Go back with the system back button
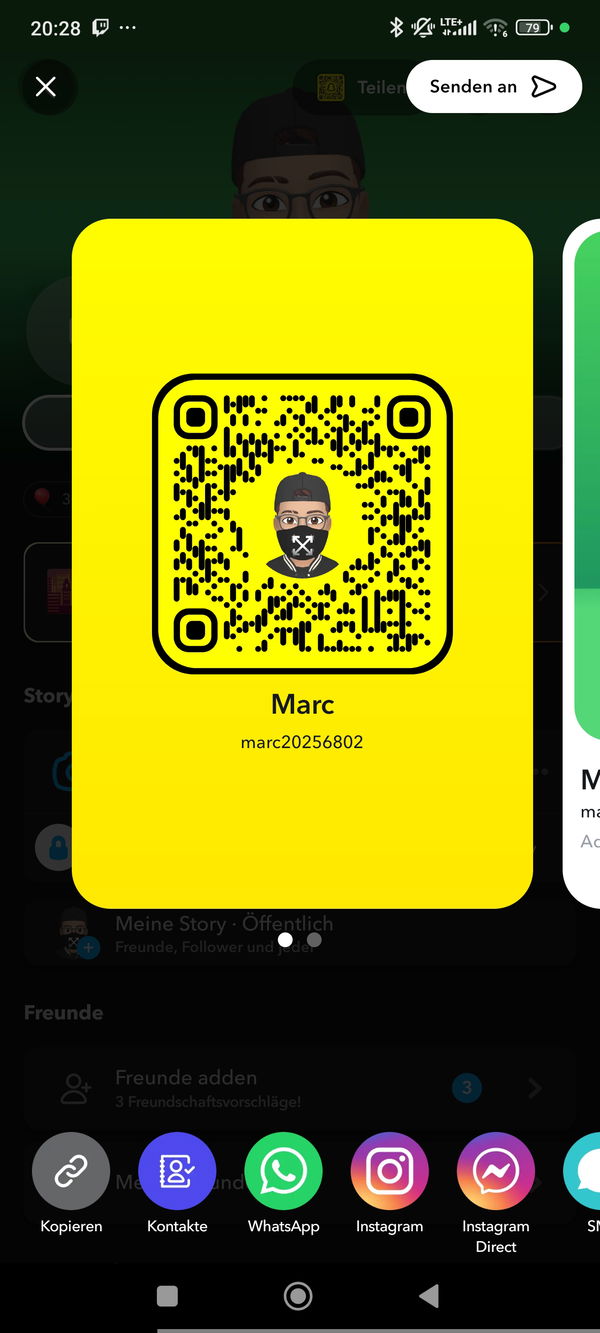The image size is (600, 1333). click(429, 1296)
